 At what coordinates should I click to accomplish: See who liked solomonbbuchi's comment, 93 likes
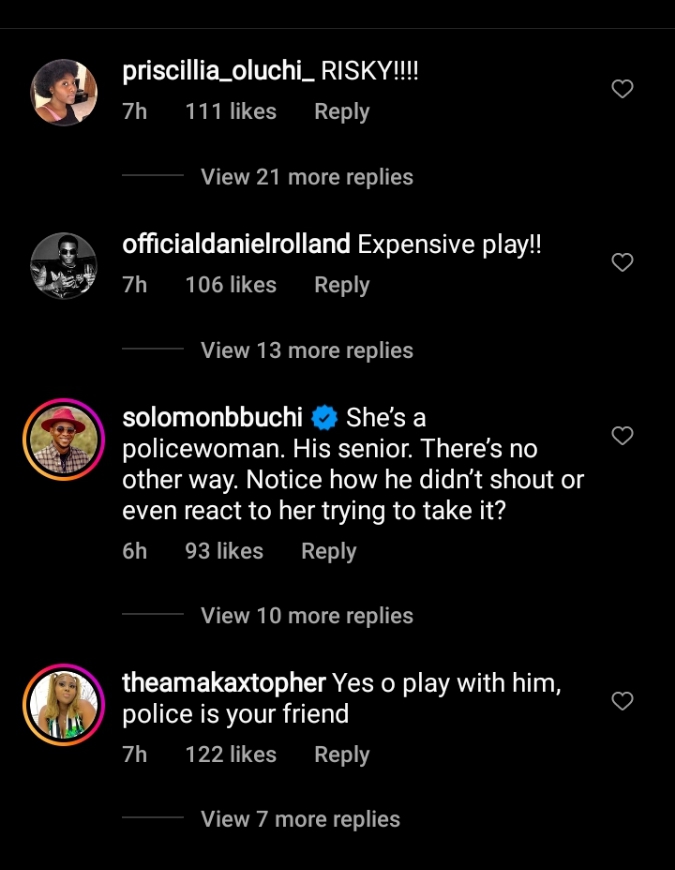click(x=224, y=551)
